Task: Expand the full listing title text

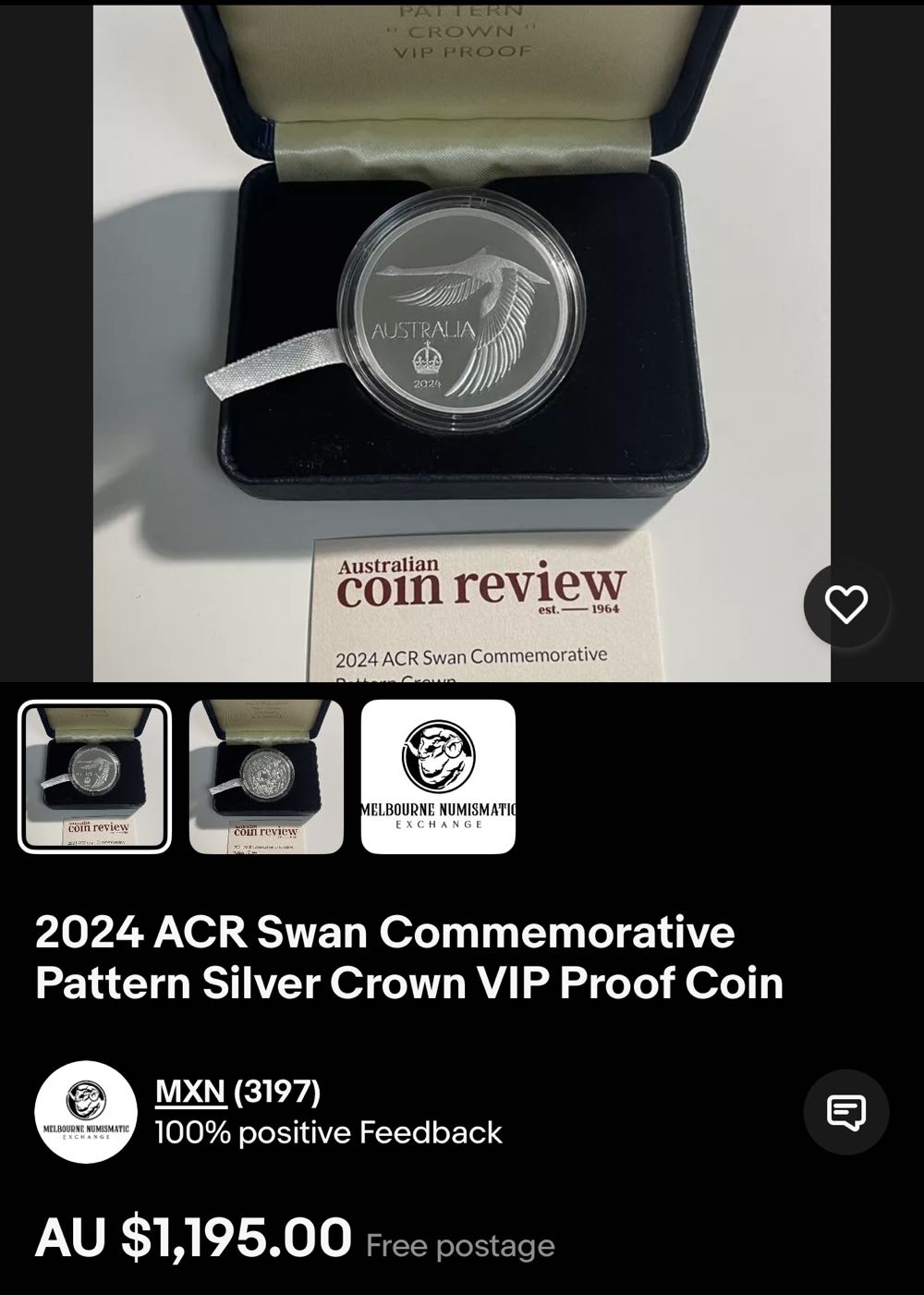Action: coord(407,956)
